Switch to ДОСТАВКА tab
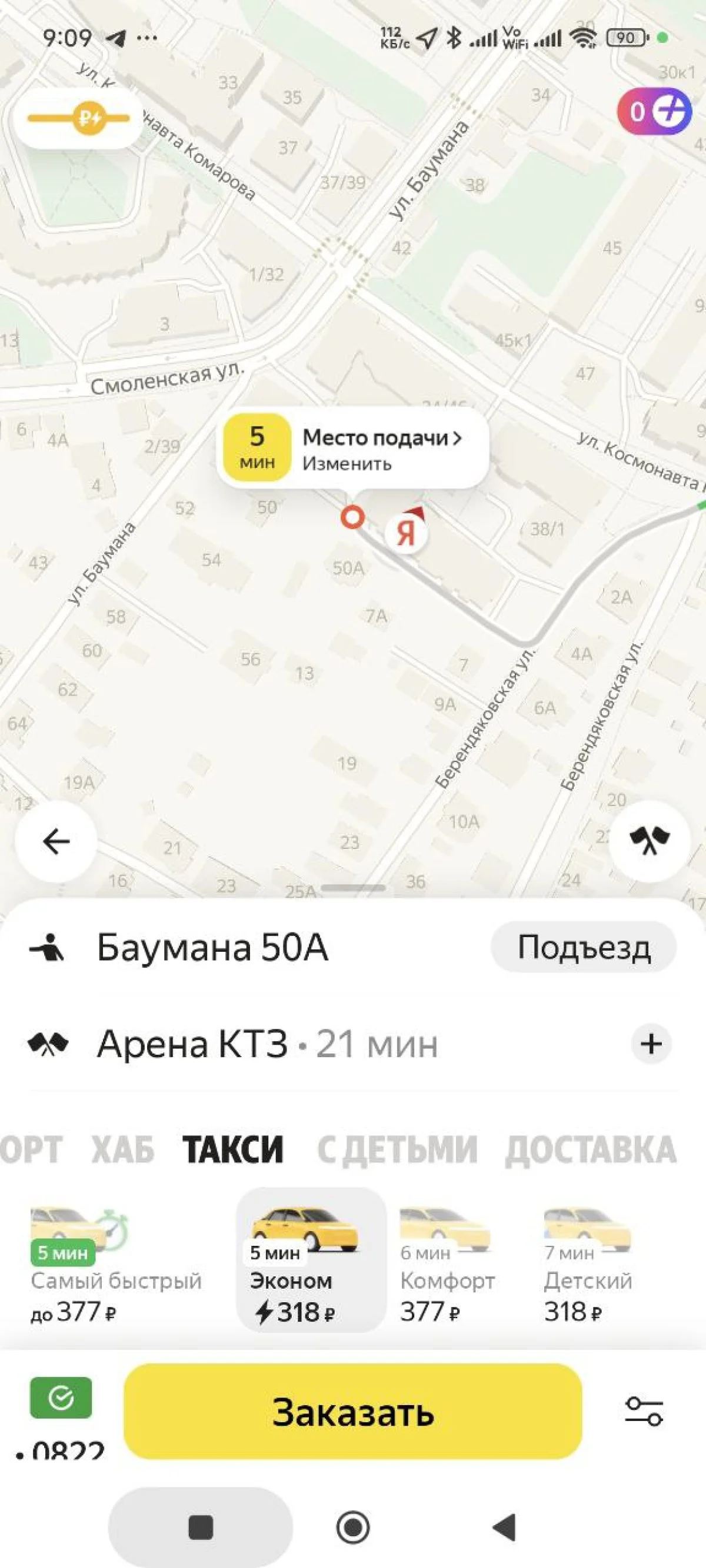706x1568 pixels. 591,1149
